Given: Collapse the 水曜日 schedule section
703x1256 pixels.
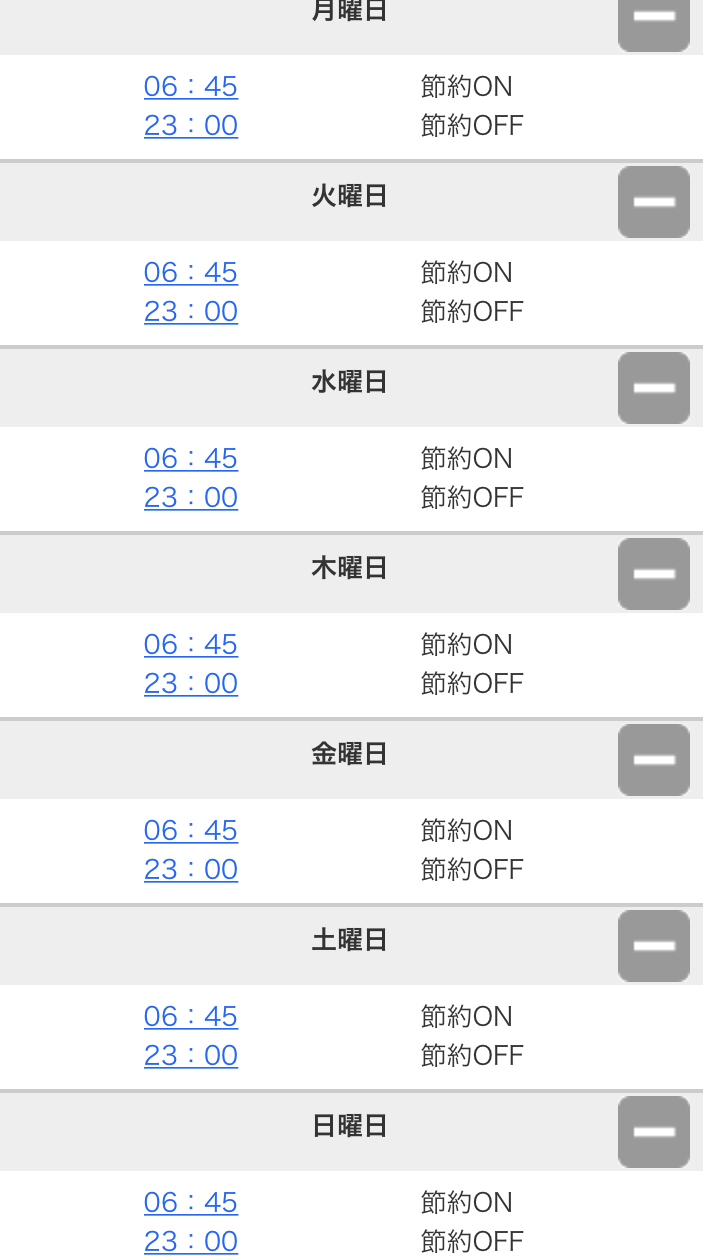Looking at the screenshot, I should pyautogui.click(x=653, y=388).
